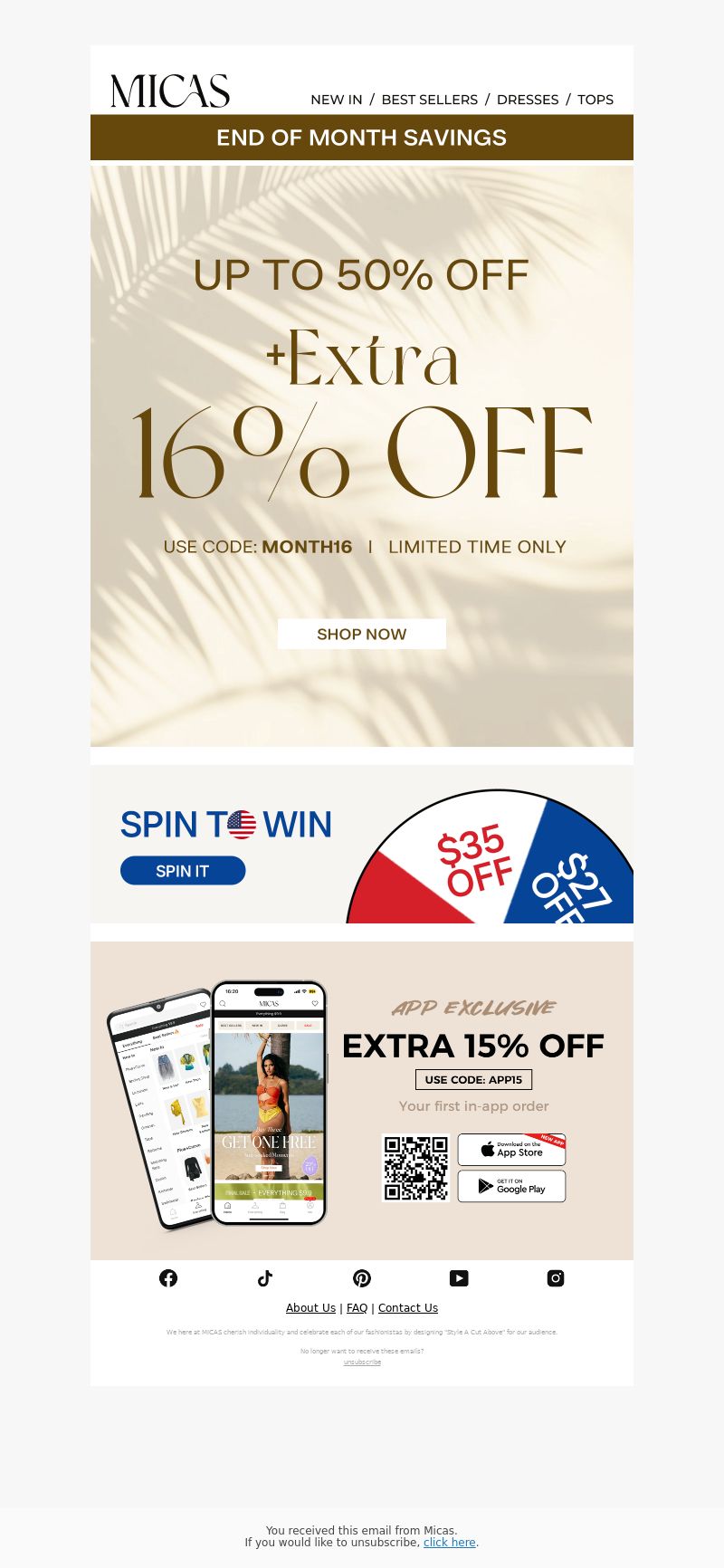View the FAQ page
The height and width of the screenshot is (1568, 724).
tap(357, 1308)
